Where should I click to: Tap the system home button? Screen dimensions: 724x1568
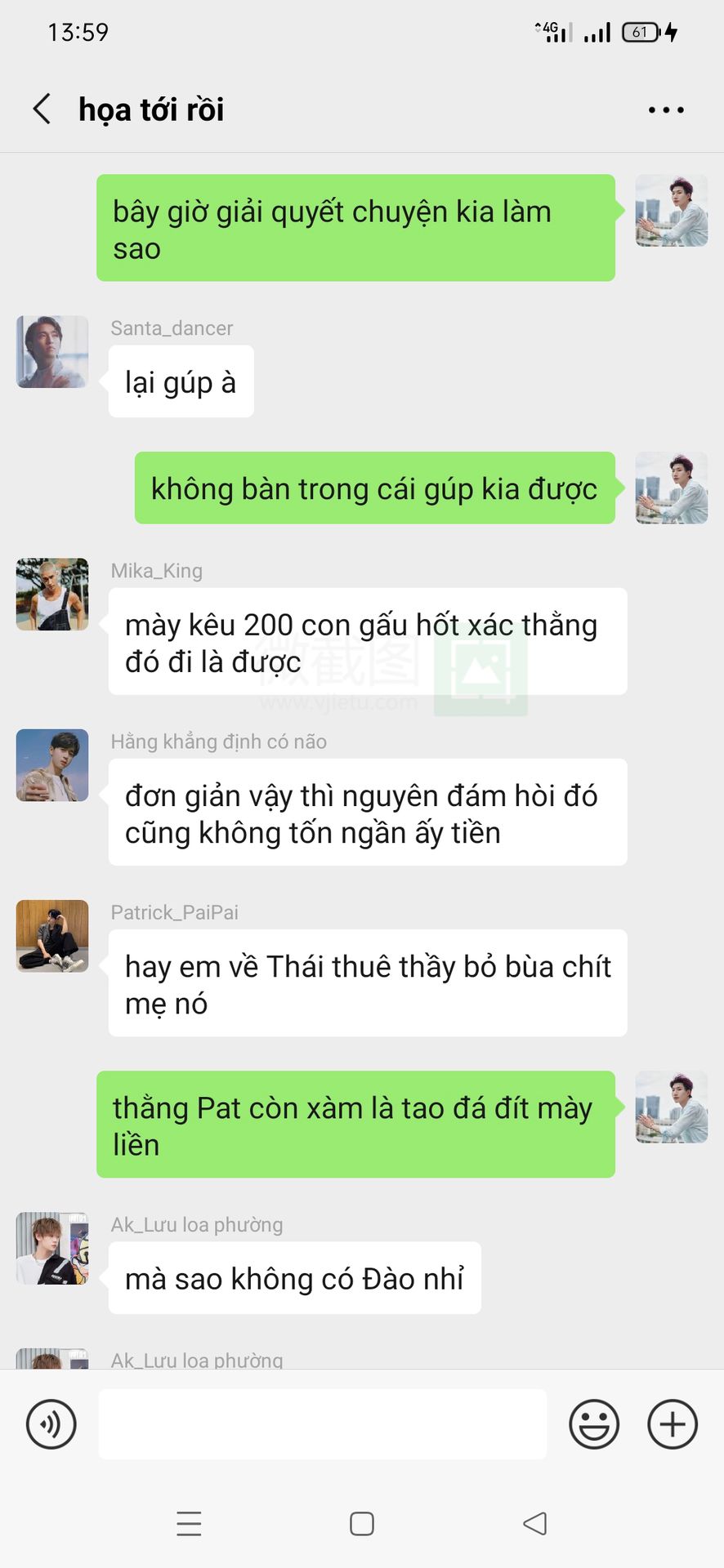point(362,1524)
